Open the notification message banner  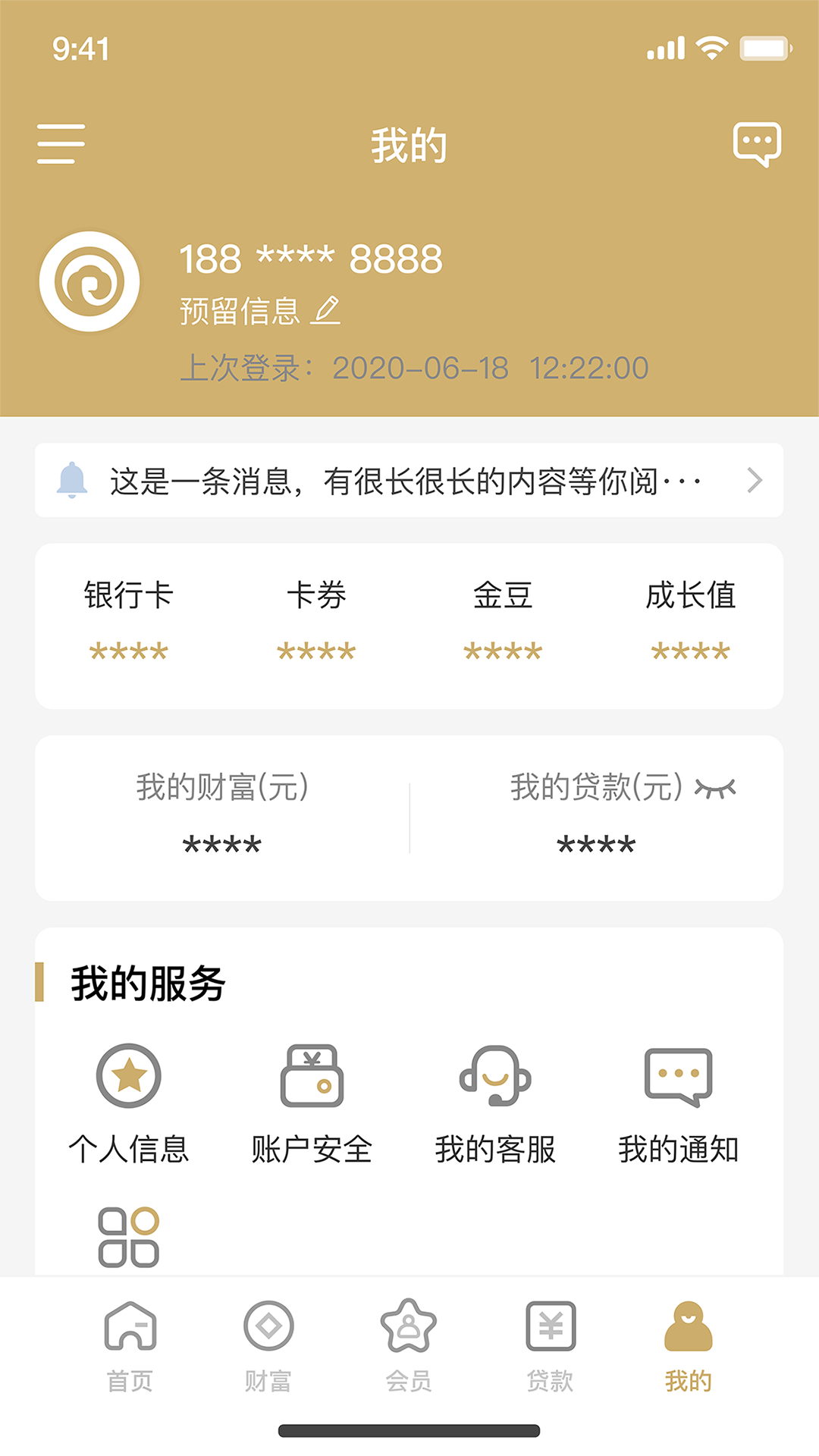tap(409, 480)
